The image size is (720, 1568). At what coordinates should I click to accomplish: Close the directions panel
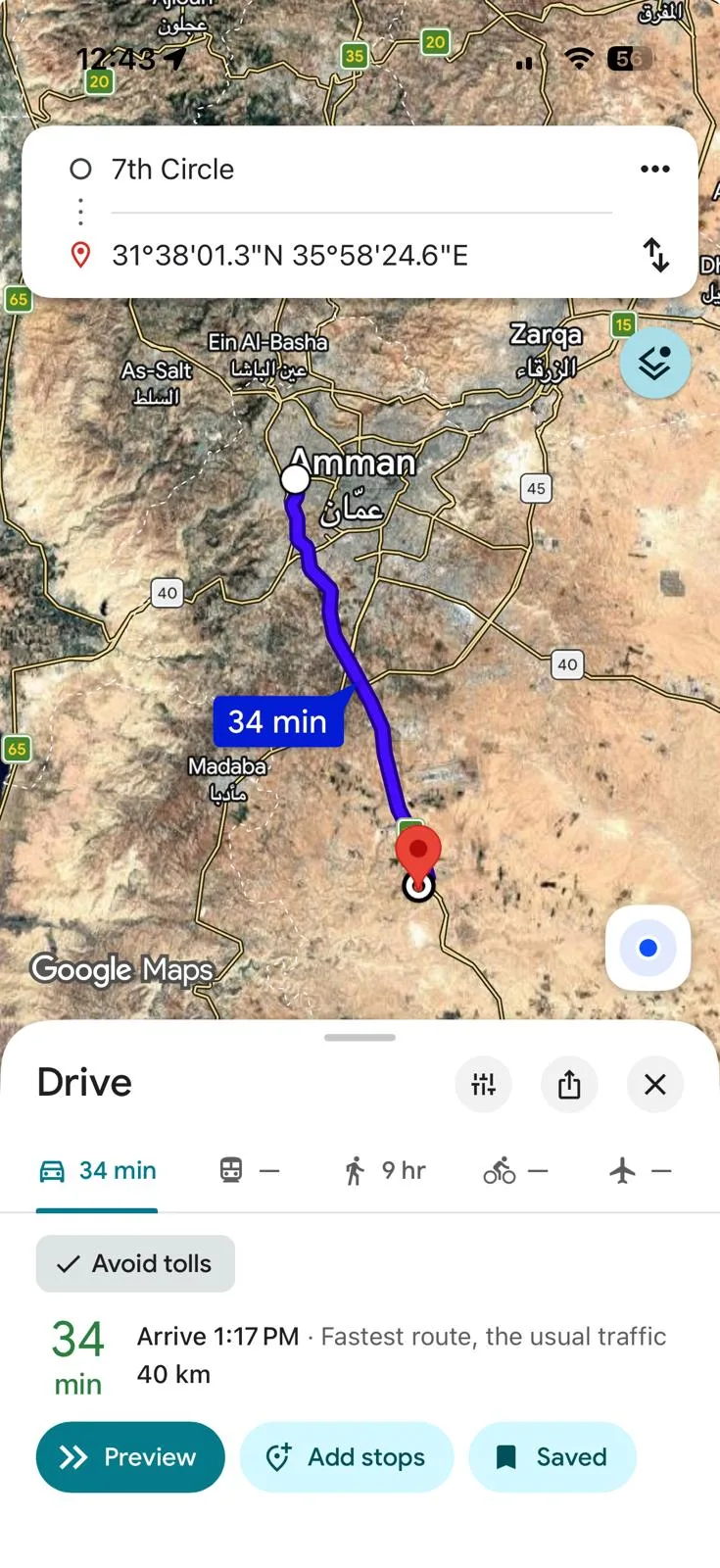click(654, 1084)
